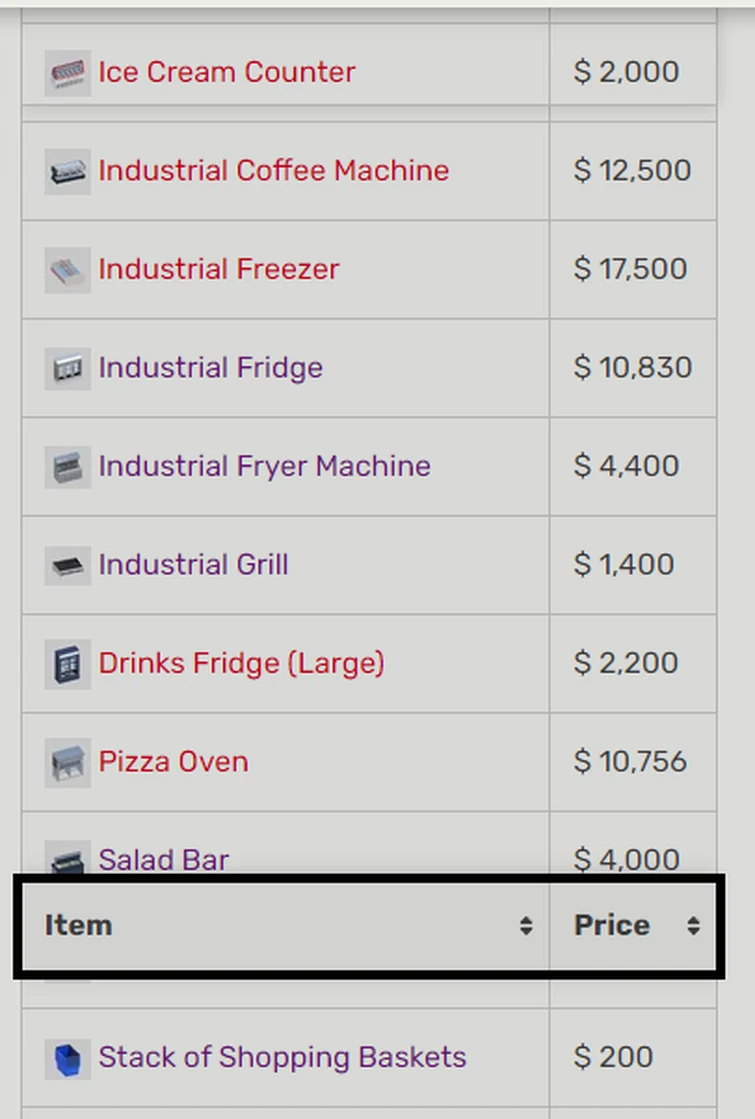Click the Industrial Grill icon

click(66, 564)
